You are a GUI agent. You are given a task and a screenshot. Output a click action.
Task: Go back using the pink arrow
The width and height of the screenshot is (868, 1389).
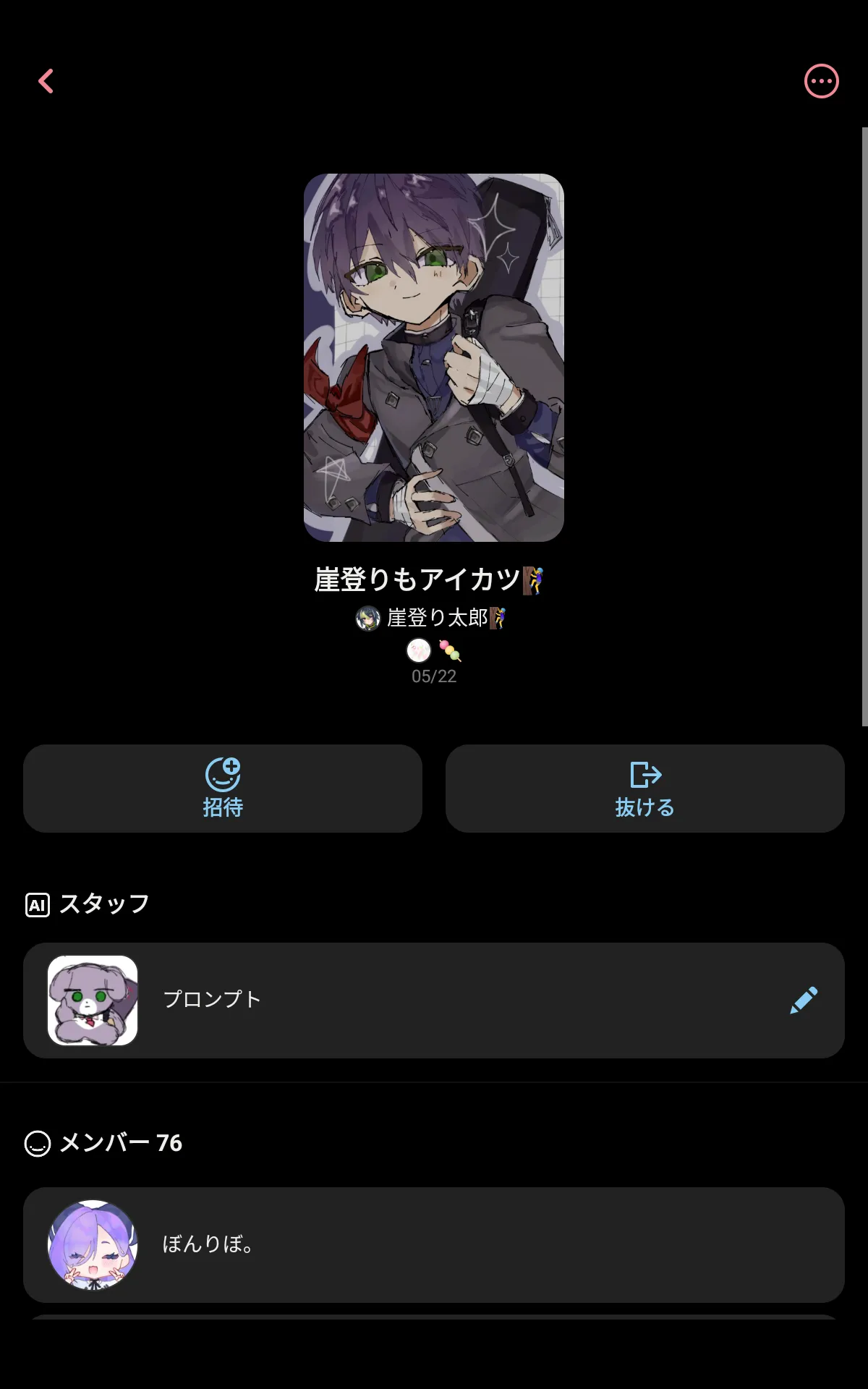(x=46, y=81)
